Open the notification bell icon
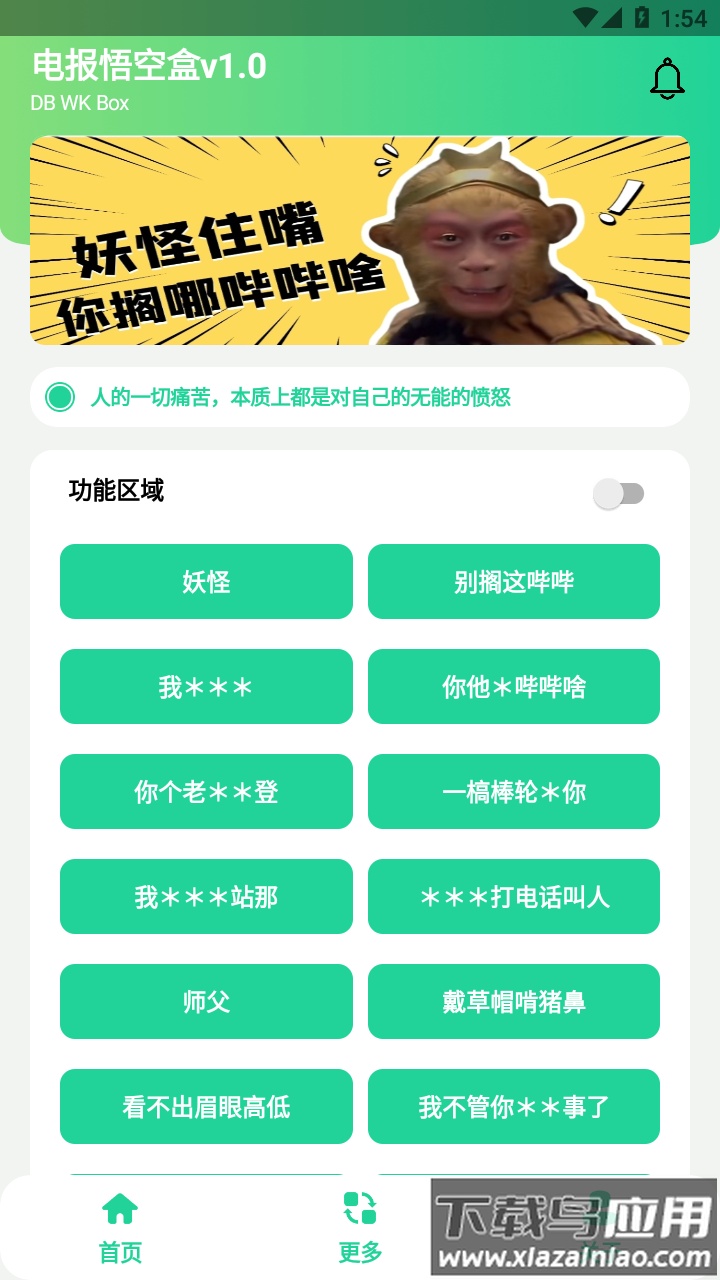This screenshot has width=720, height=1280. [x=666, y=77]
